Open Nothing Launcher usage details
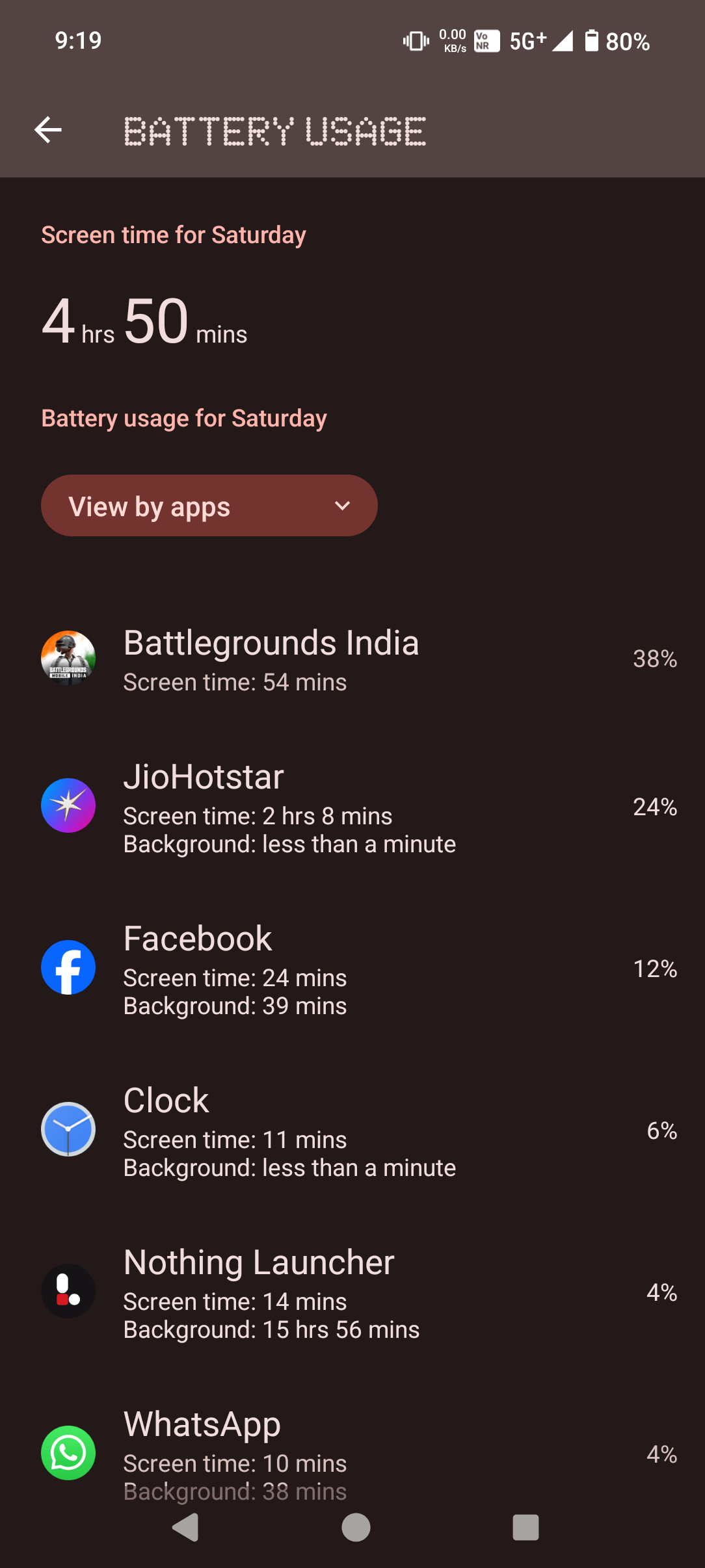705x1568 pixels. point(351,1292)
